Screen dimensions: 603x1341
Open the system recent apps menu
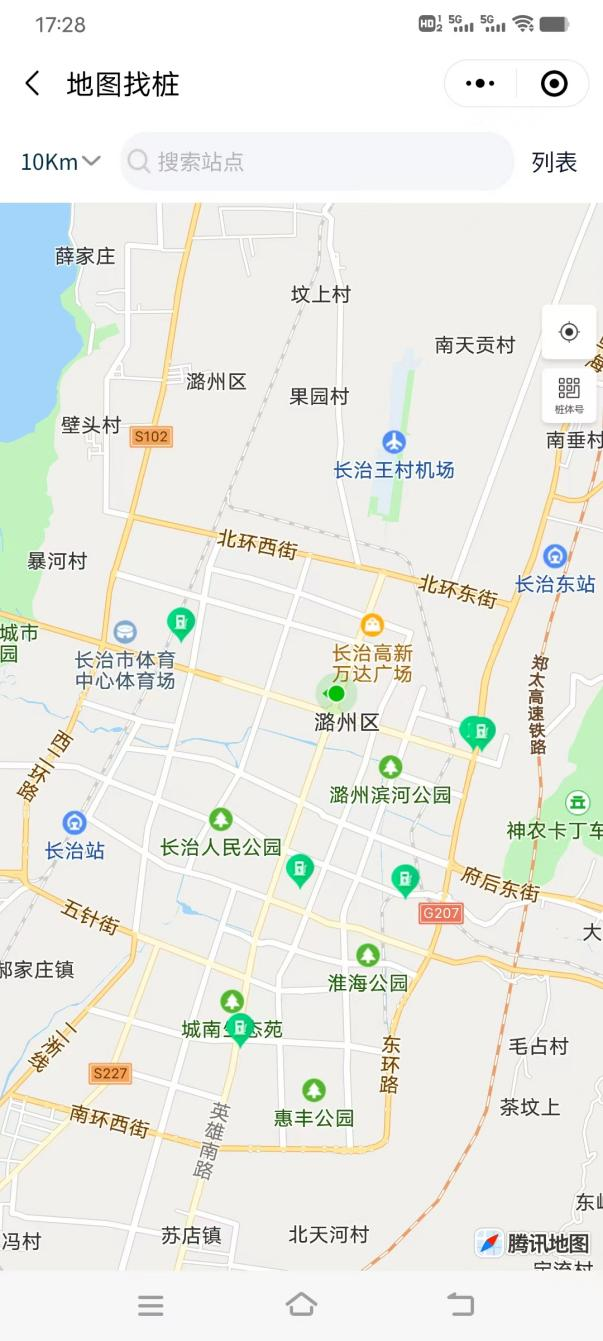(x=151, y=1305)
